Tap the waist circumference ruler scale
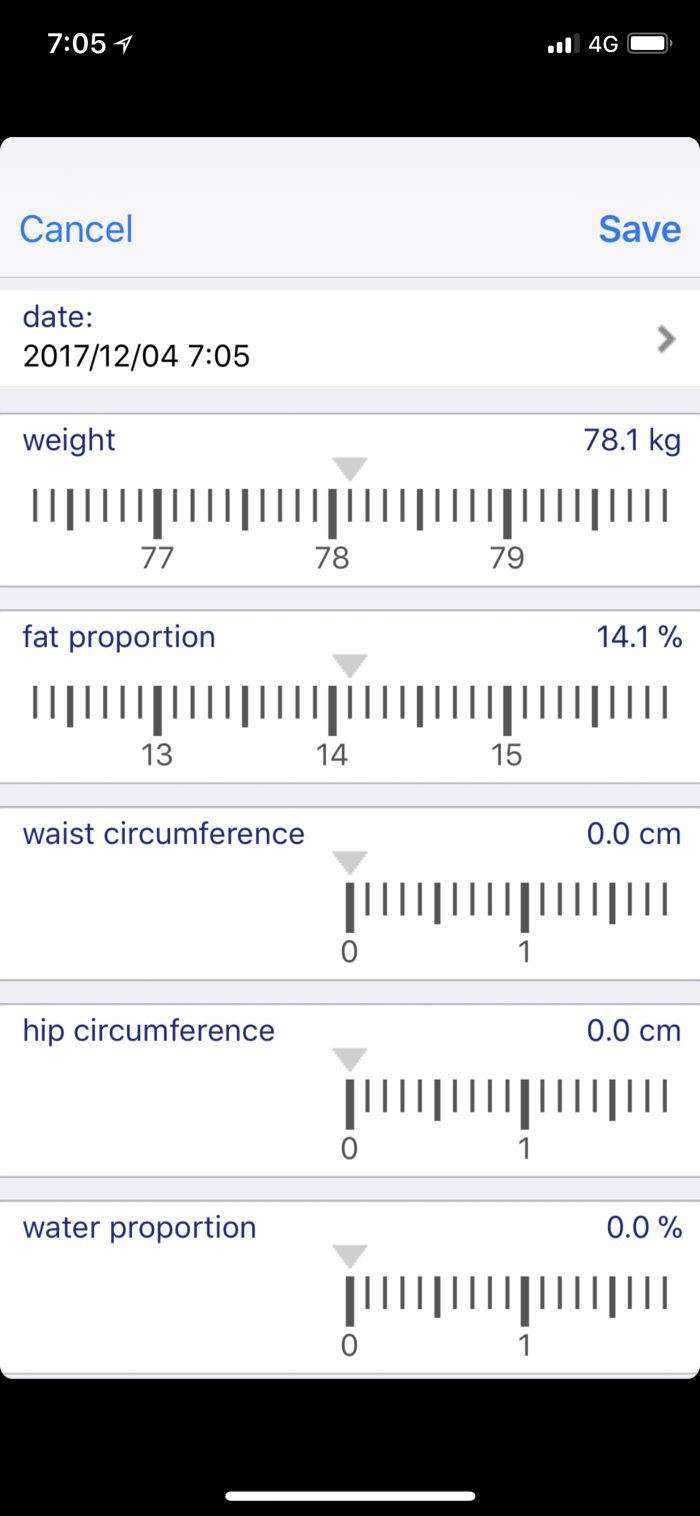The height and width of the screenshot is (1516, 700). click(x=506, y=904)
